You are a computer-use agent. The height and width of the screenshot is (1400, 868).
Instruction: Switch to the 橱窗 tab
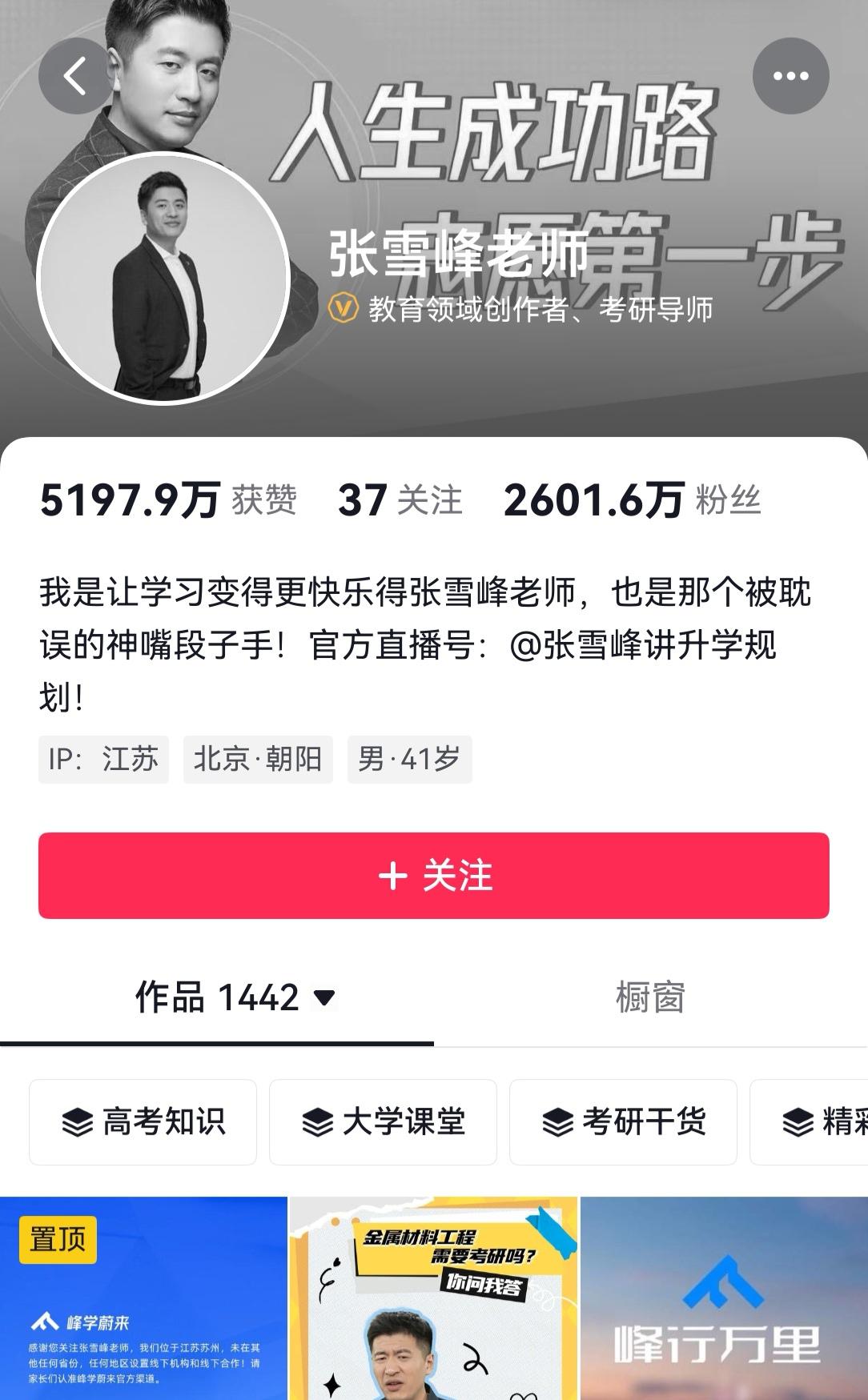[x=651, y=995]
